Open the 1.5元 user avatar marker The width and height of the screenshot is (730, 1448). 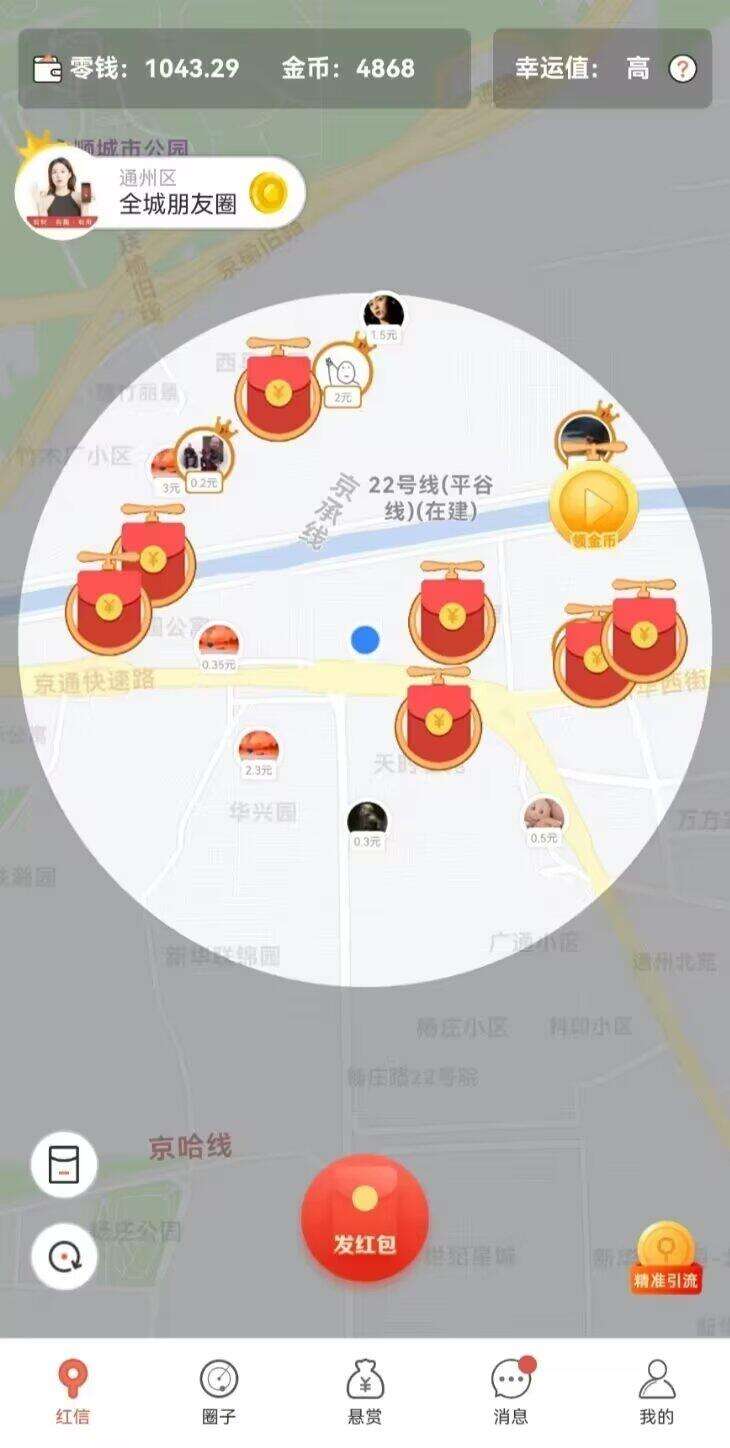click(x=383, y=319)
